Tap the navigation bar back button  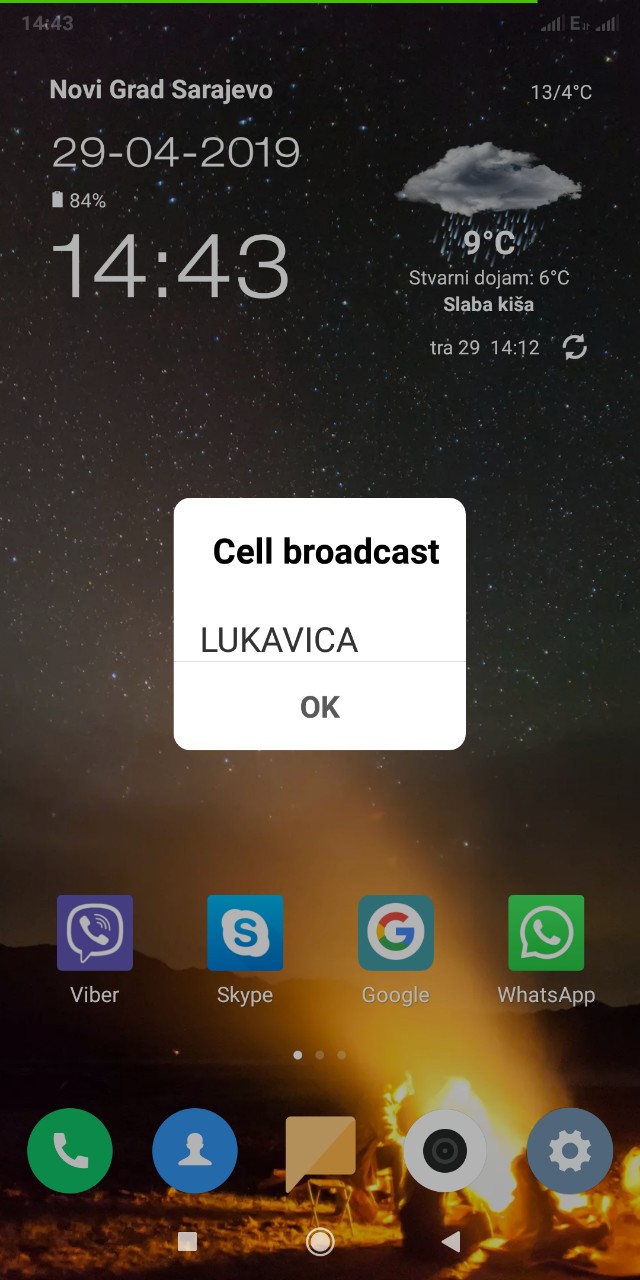coord(451,1242)
